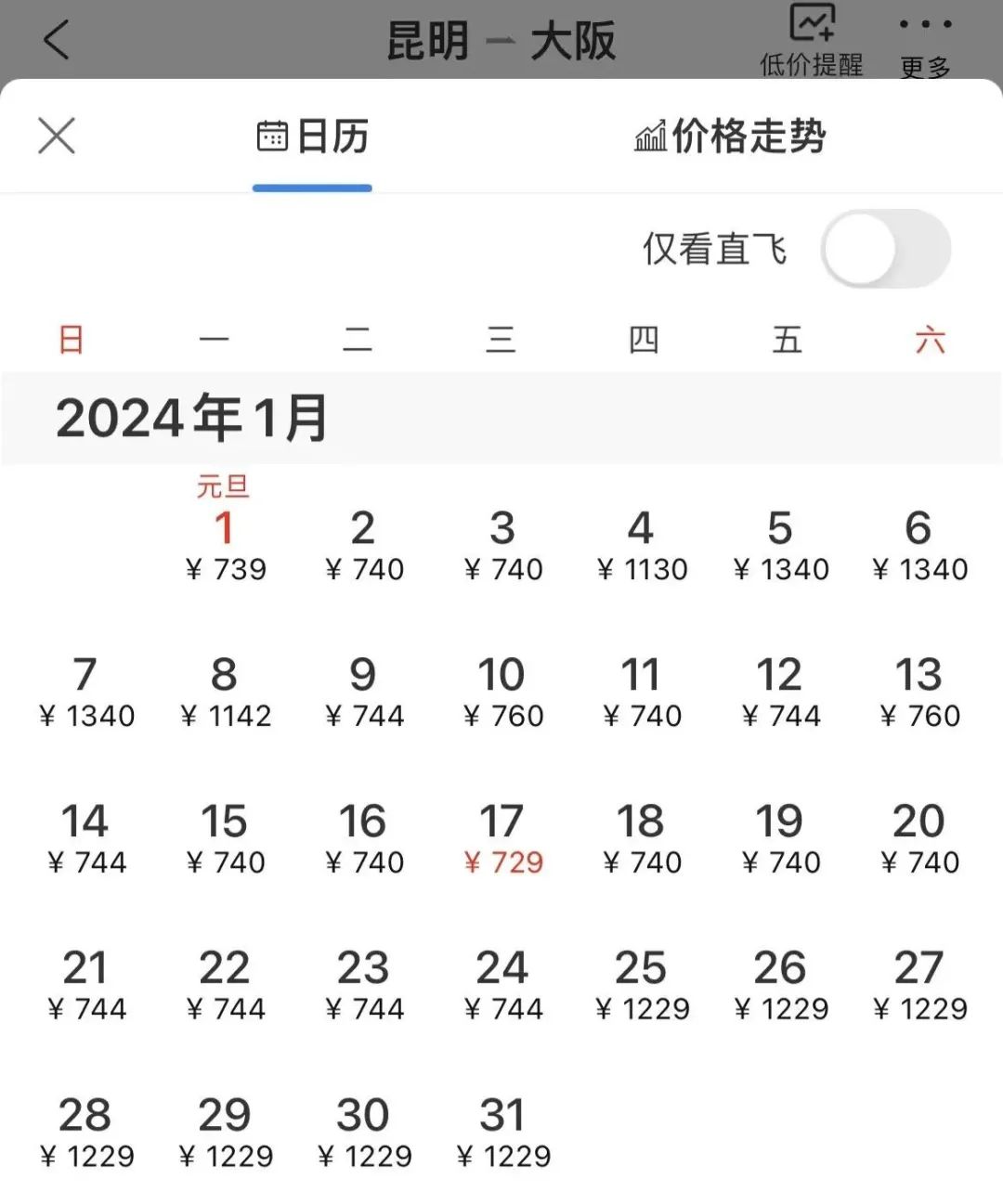
Task: Close the calendar panel with the X
Action: (56, 135)
